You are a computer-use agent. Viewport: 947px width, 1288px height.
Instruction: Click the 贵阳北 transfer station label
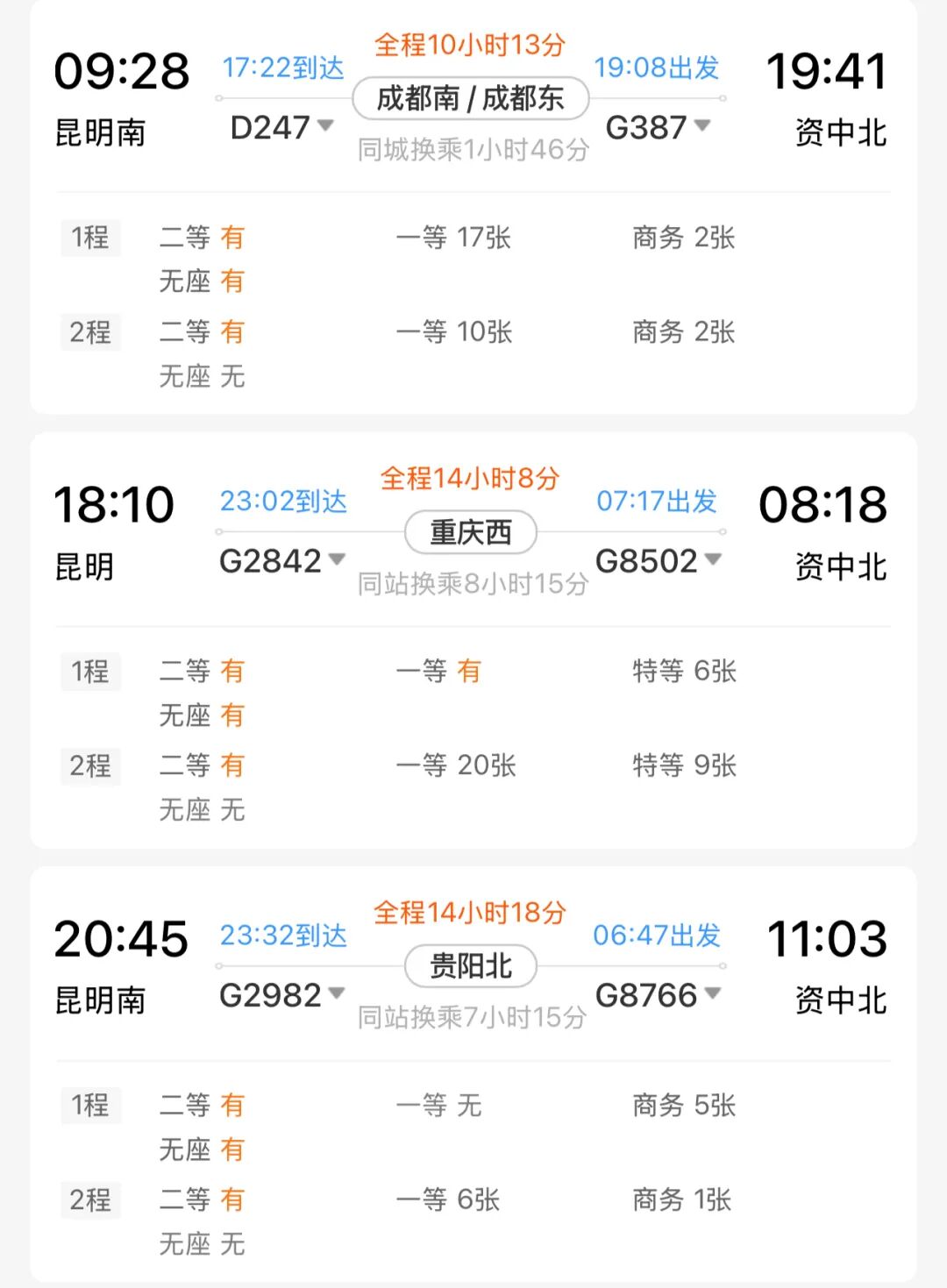[471, 965]
